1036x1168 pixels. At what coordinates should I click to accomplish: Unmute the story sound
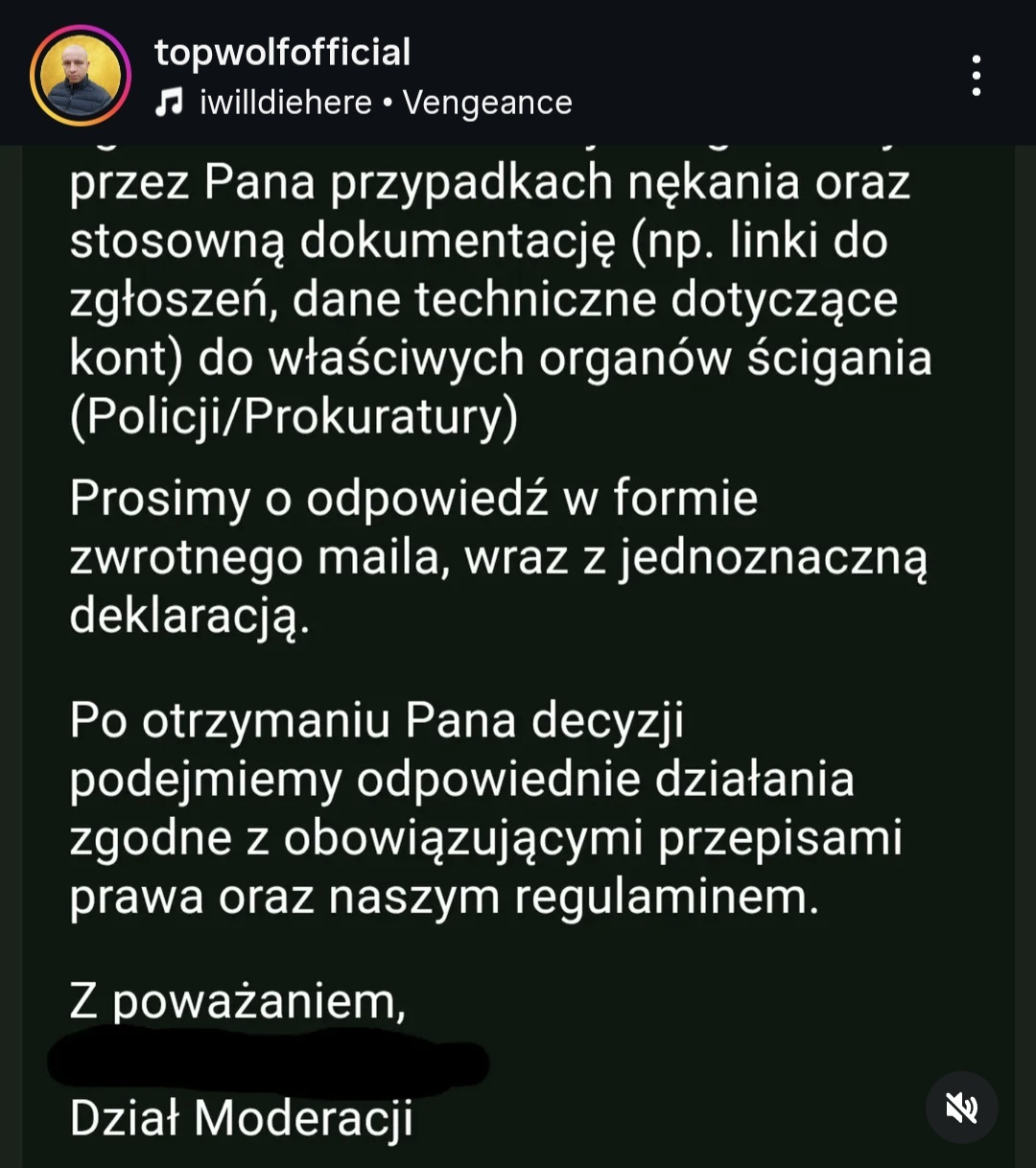pyautogui.click(x=961, y=1108)
